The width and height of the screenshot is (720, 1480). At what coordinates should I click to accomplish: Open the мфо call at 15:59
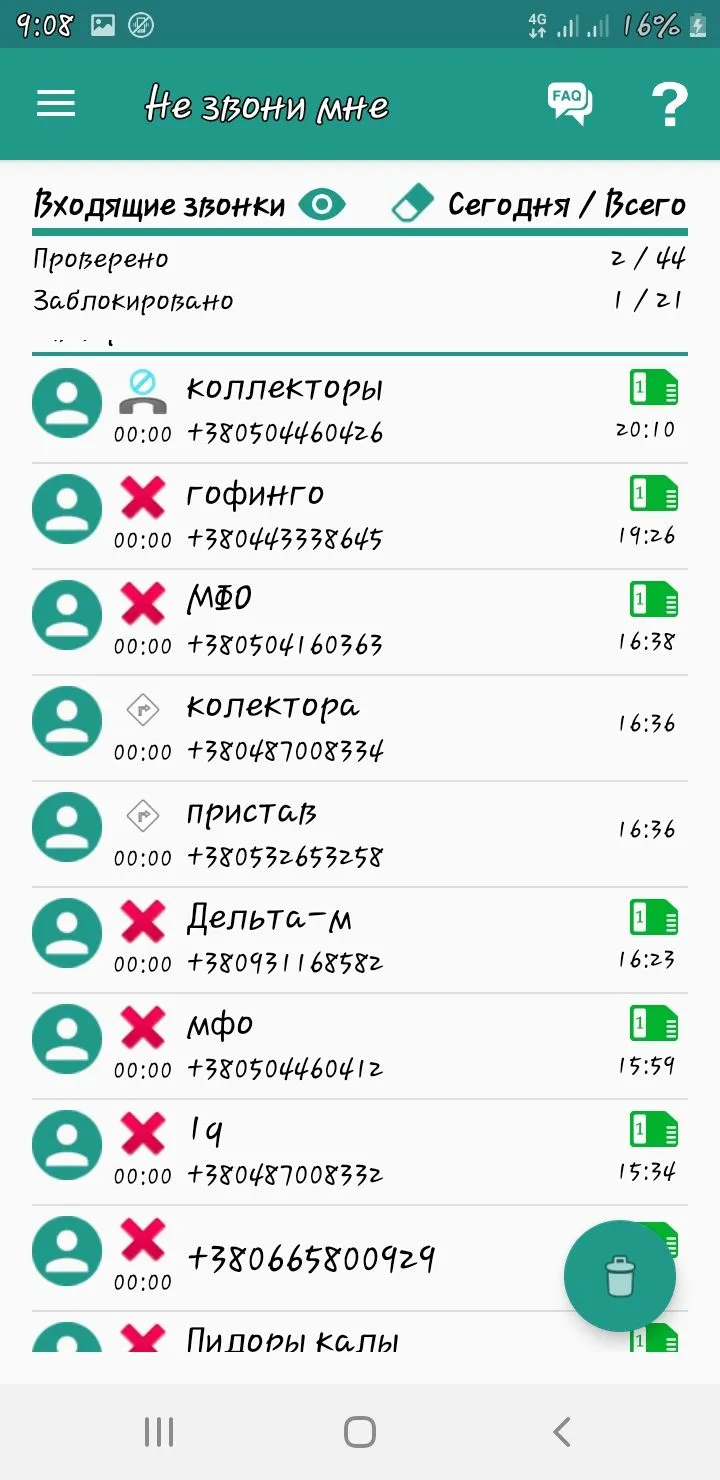tap(360, 1046)
